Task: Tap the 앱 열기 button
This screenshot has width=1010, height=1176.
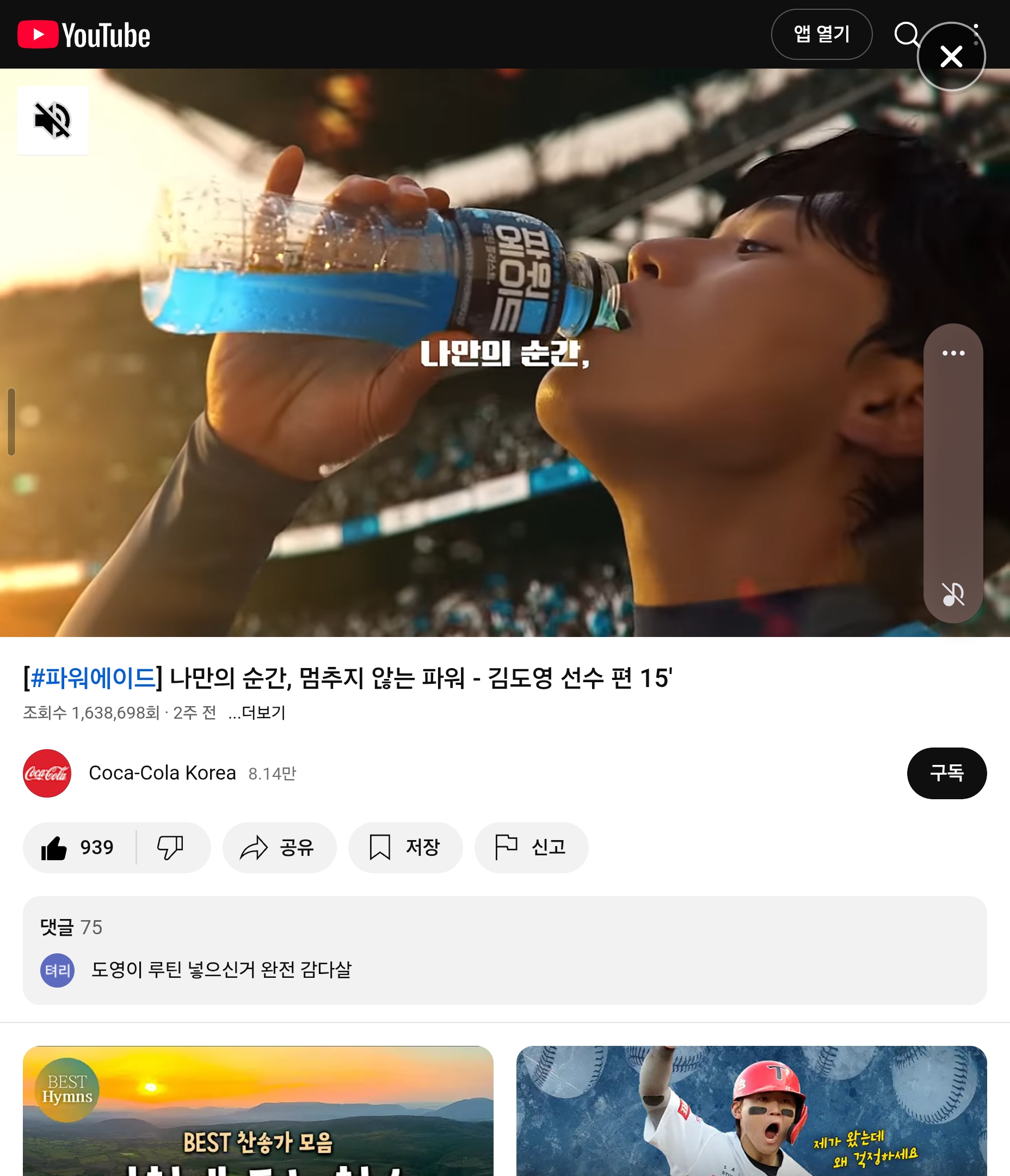Action: tap(821, 34)
